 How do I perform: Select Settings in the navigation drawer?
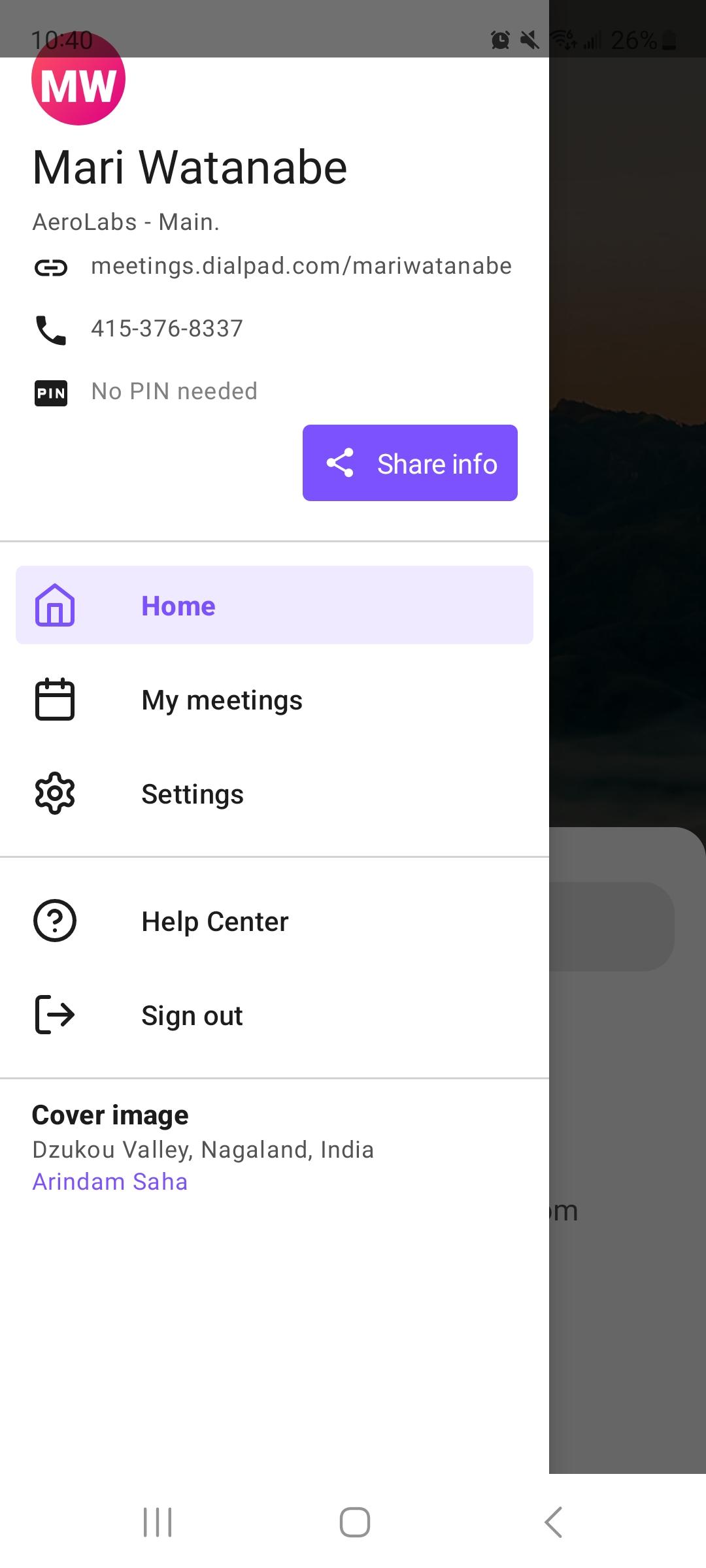click(192, 794)
